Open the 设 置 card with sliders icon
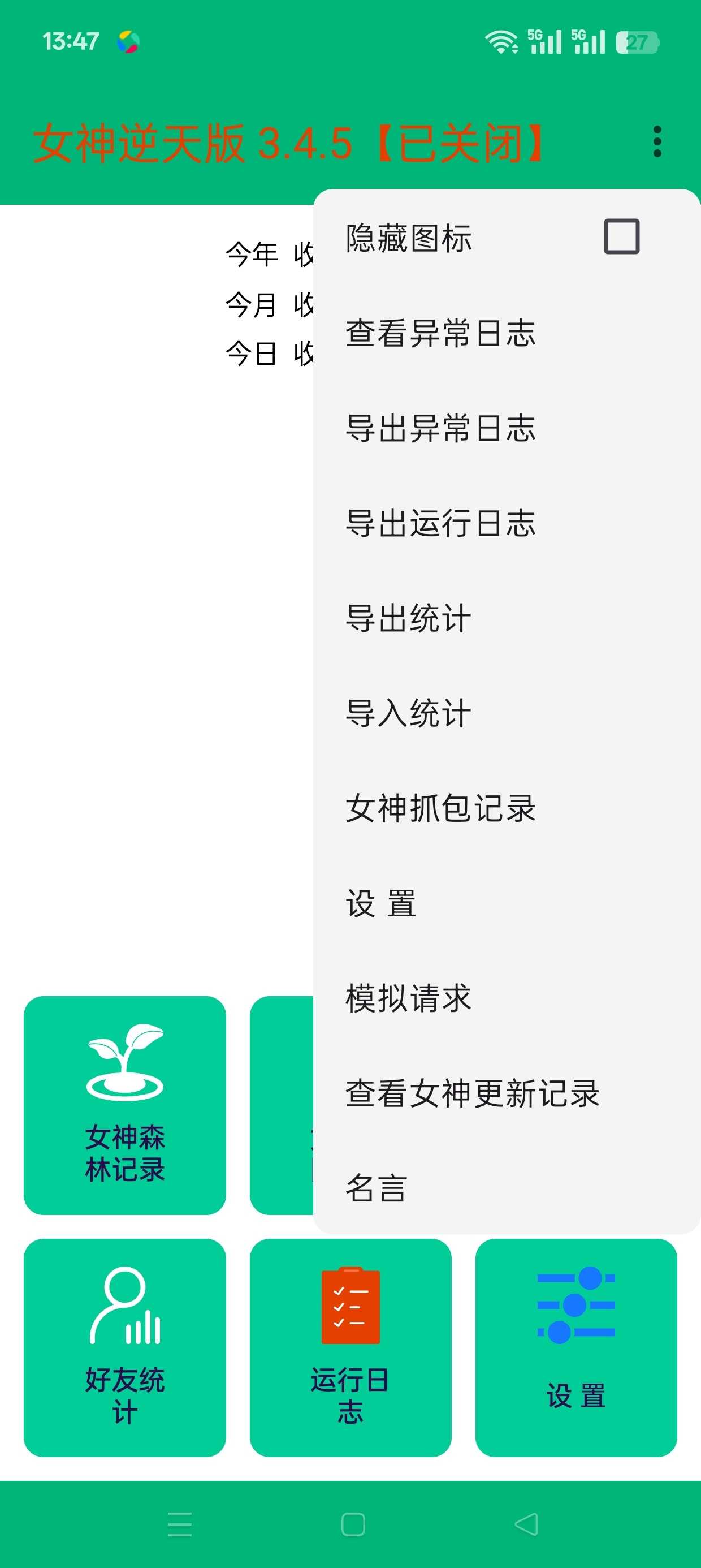The width and height of the screenshot is (701, 1568). click(576, 1347)
